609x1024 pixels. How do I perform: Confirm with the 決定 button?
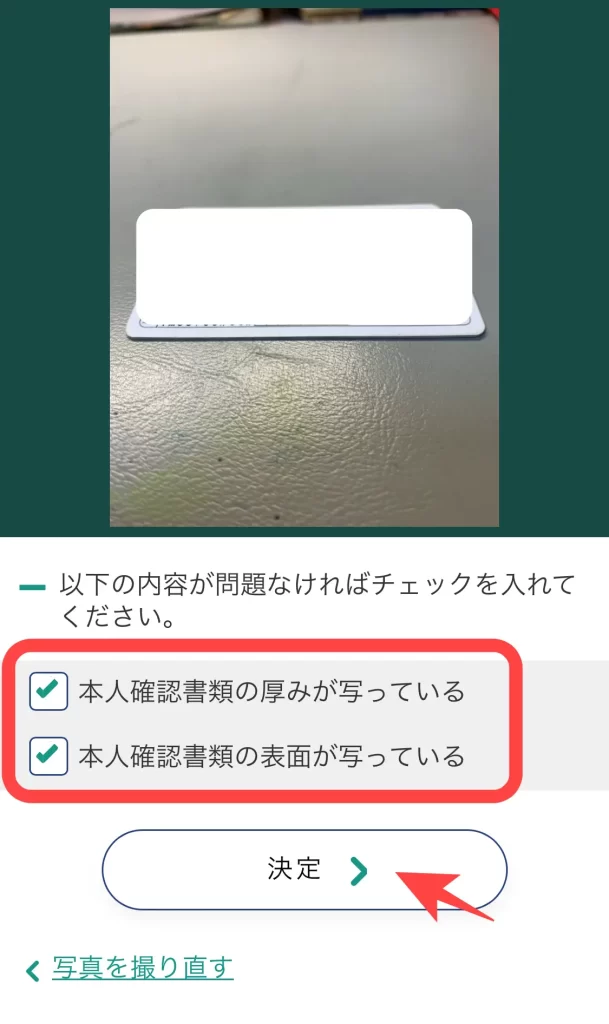point(304,869)
